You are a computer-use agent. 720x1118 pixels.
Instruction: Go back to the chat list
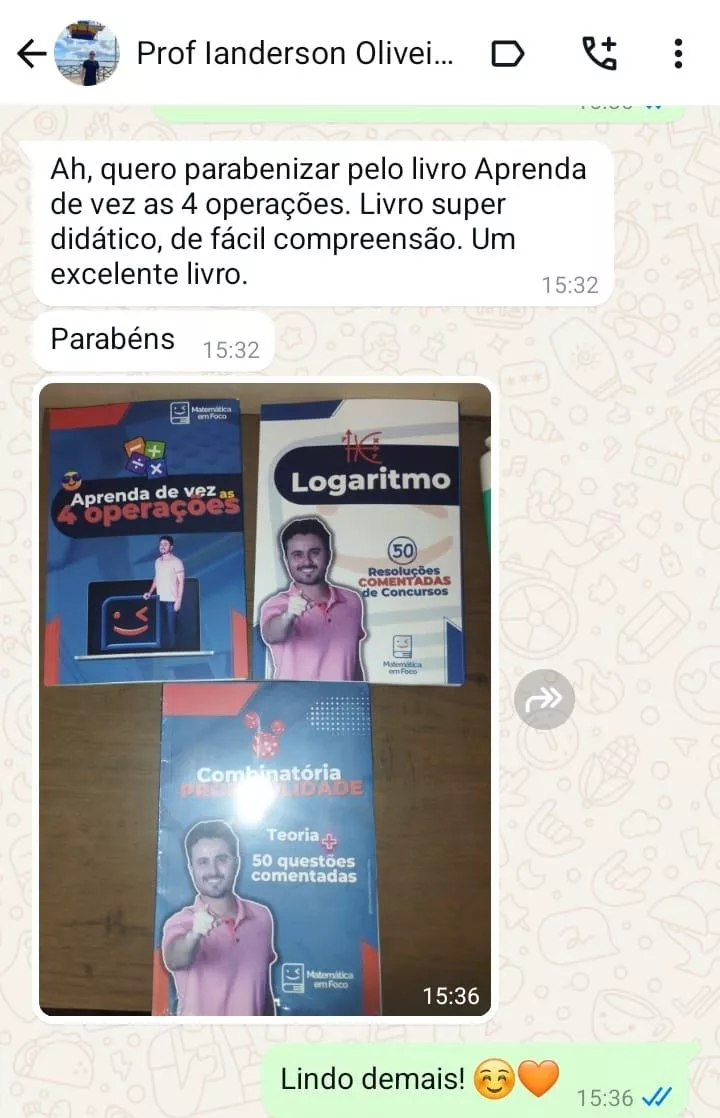[x=32, y=53]
